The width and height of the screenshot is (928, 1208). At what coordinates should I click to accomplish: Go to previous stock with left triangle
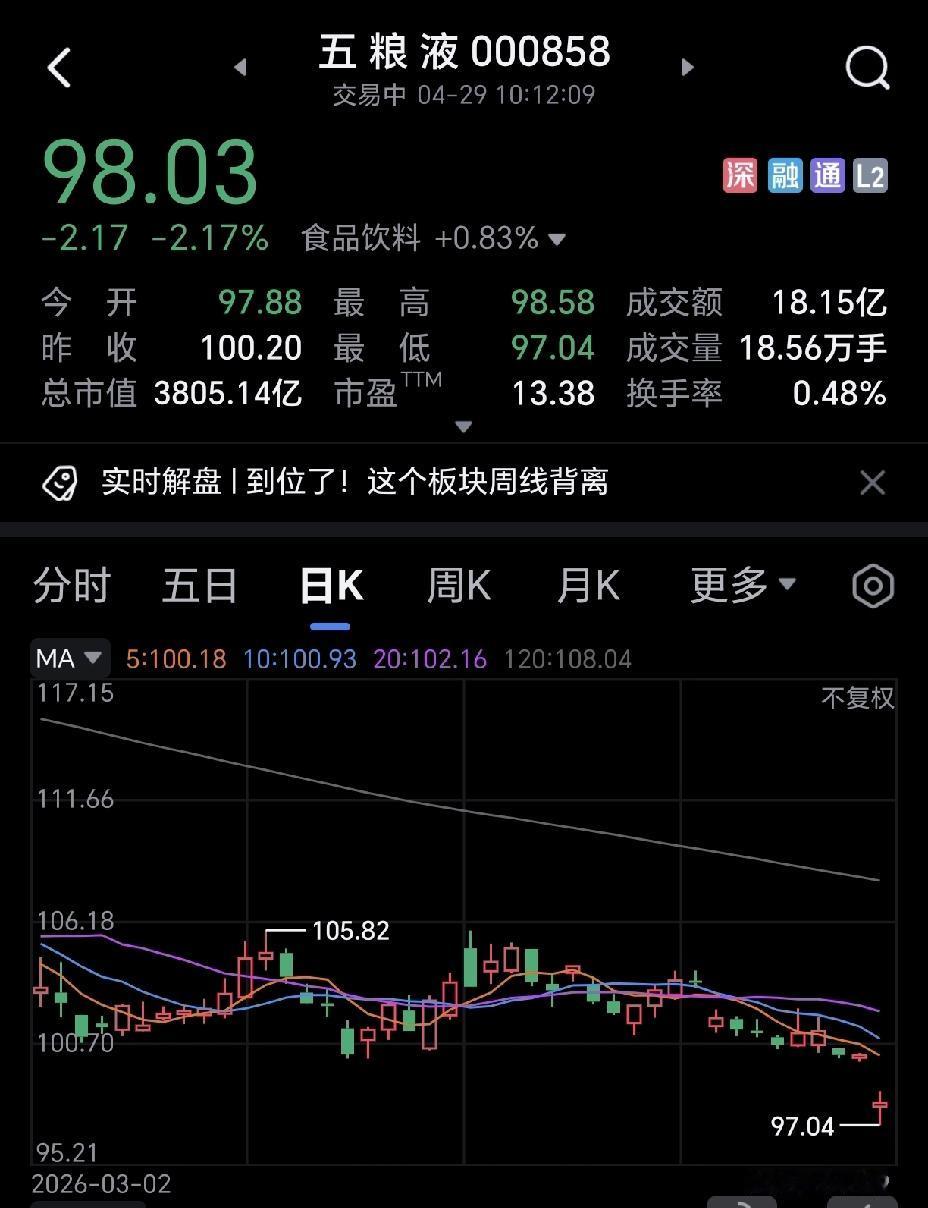(x=239, y=64)
